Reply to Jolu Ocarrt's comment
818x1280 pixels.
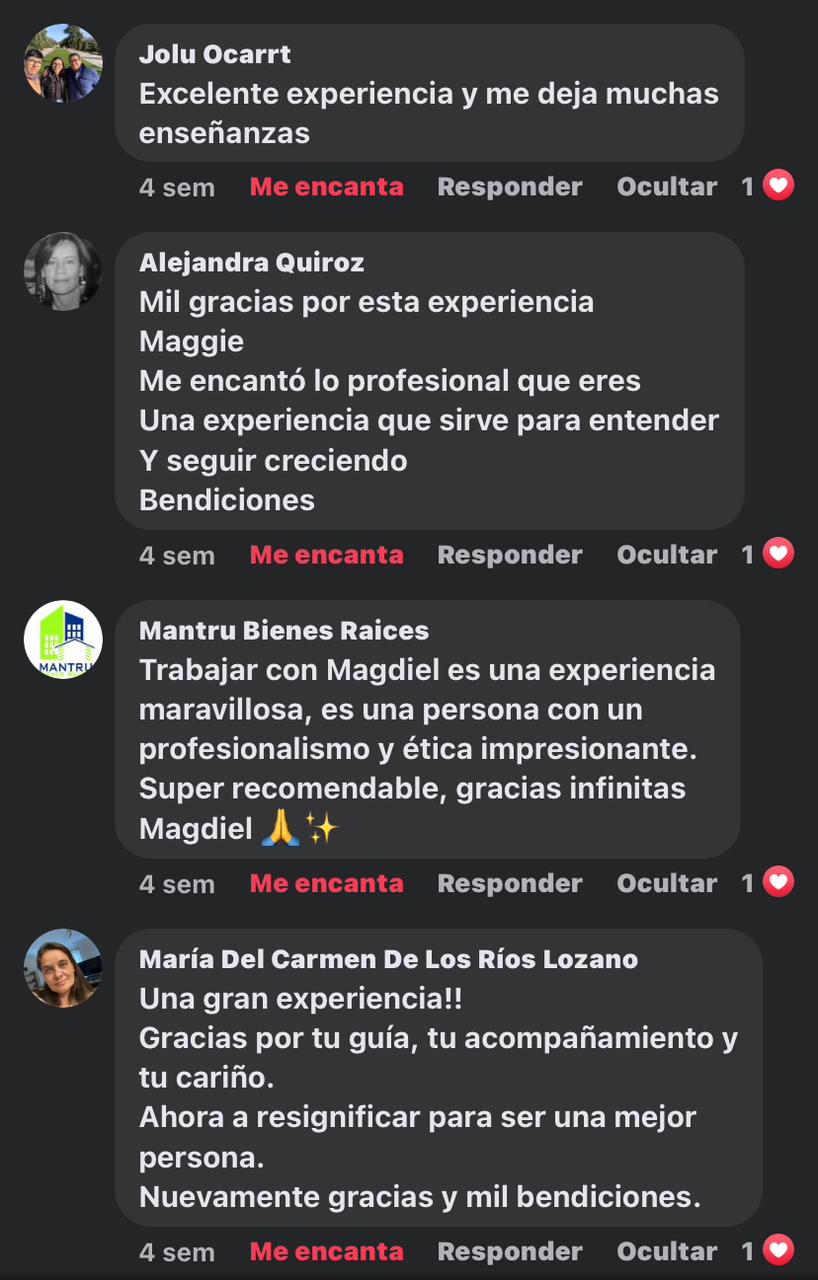pos(509,187)
